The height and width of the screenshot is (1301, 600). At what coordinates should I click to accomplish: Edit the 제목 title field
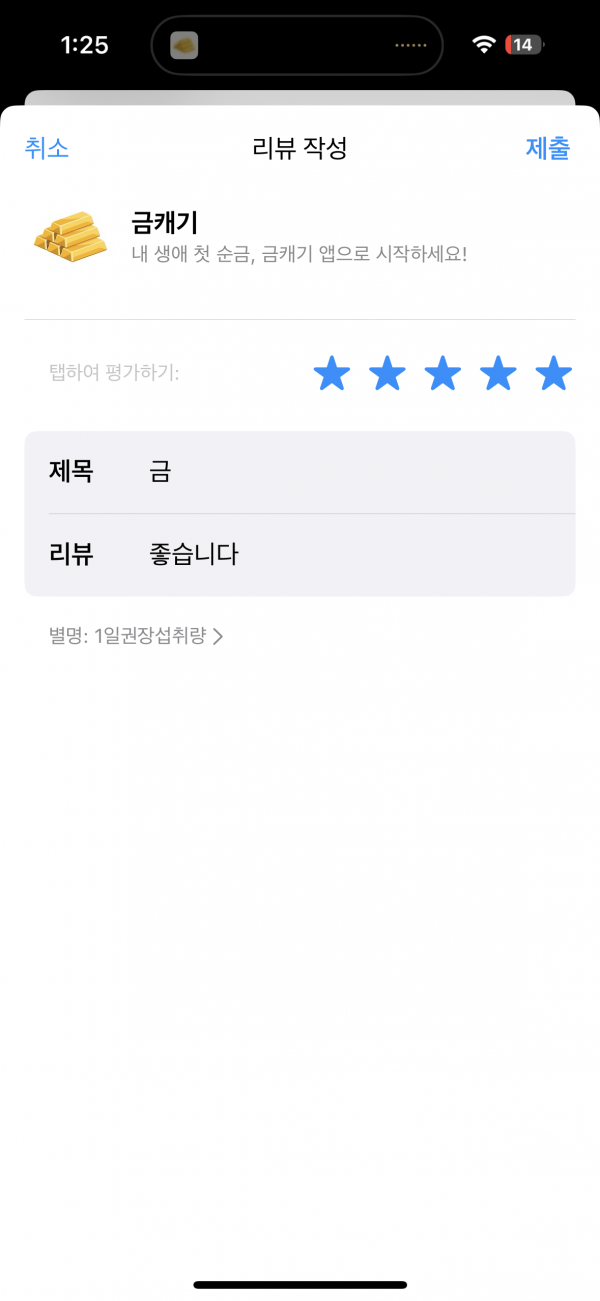[300, 472]
